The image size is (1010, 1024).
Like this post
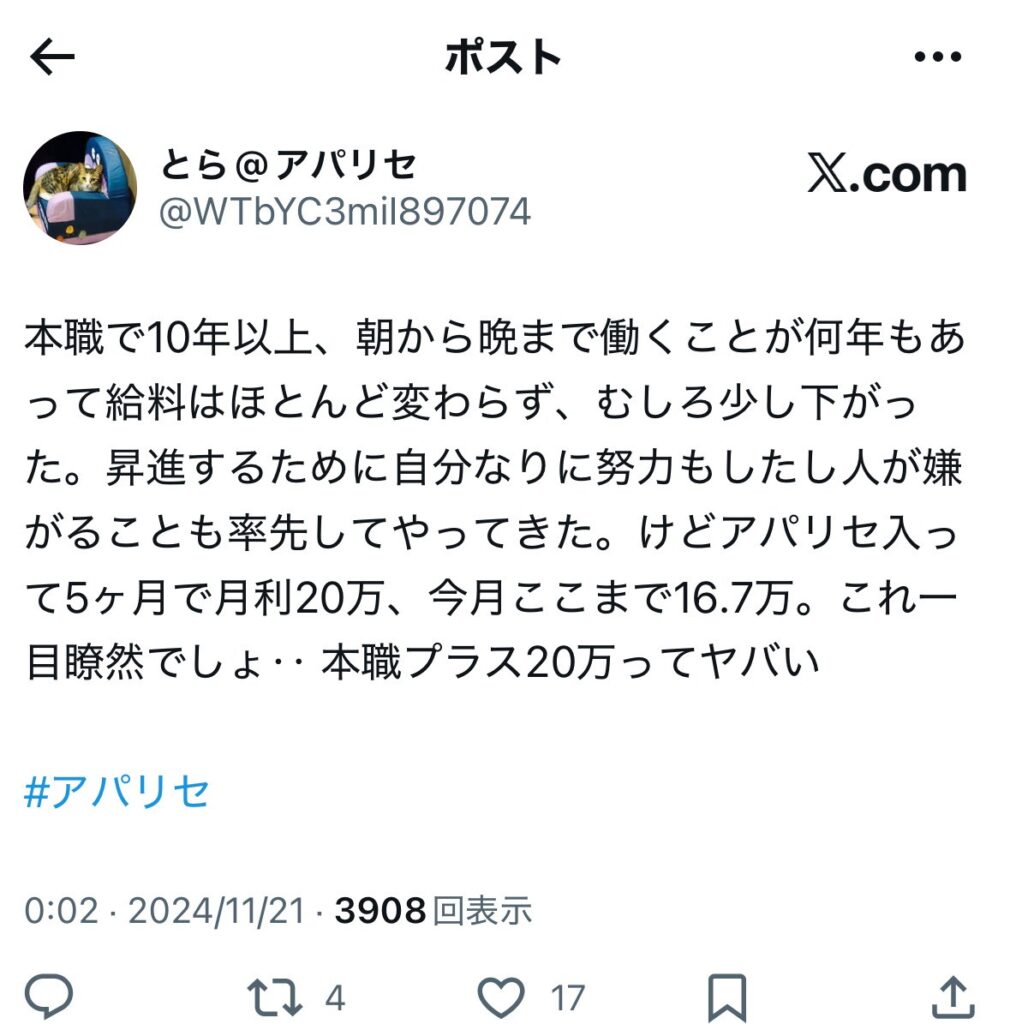(501, 996)
